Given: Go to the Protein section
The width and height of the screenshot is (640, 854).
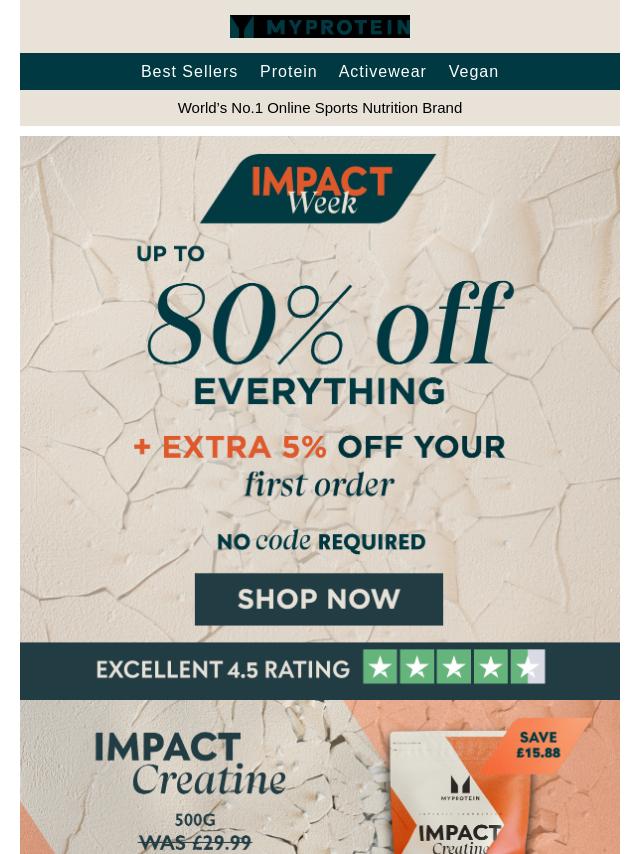Looking at the screenshot, I should tap(288, 72).
